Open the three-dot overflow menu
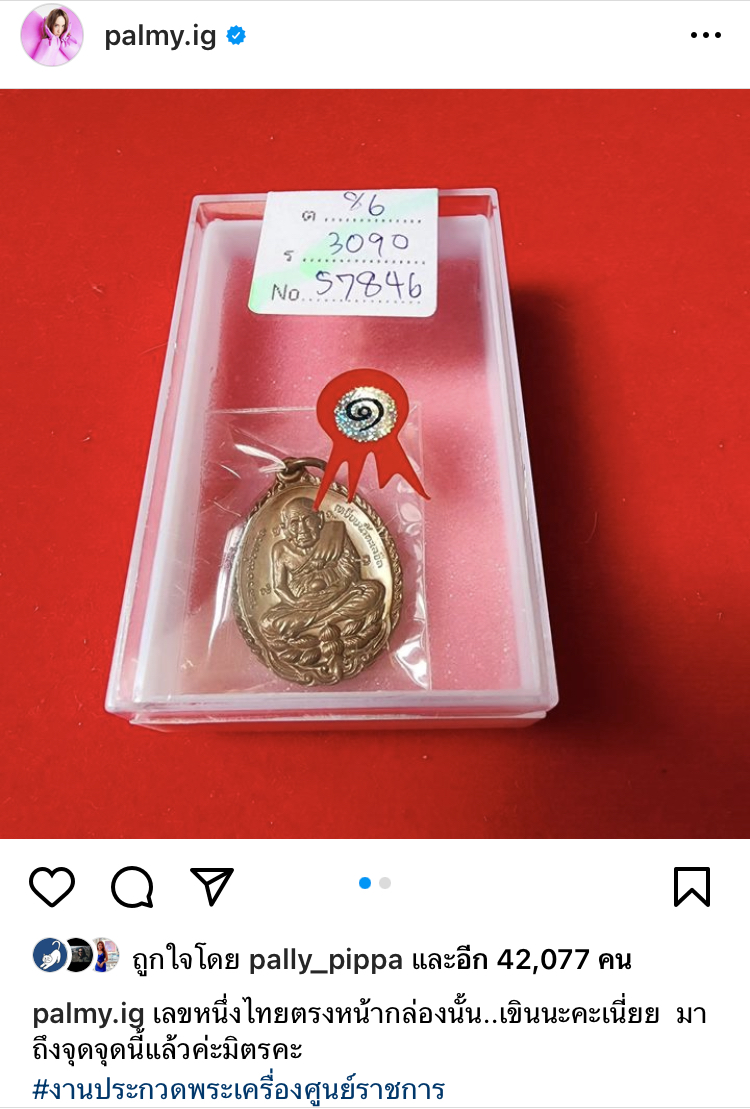Screen dimensions: 750x1109 tap(705, 36)
